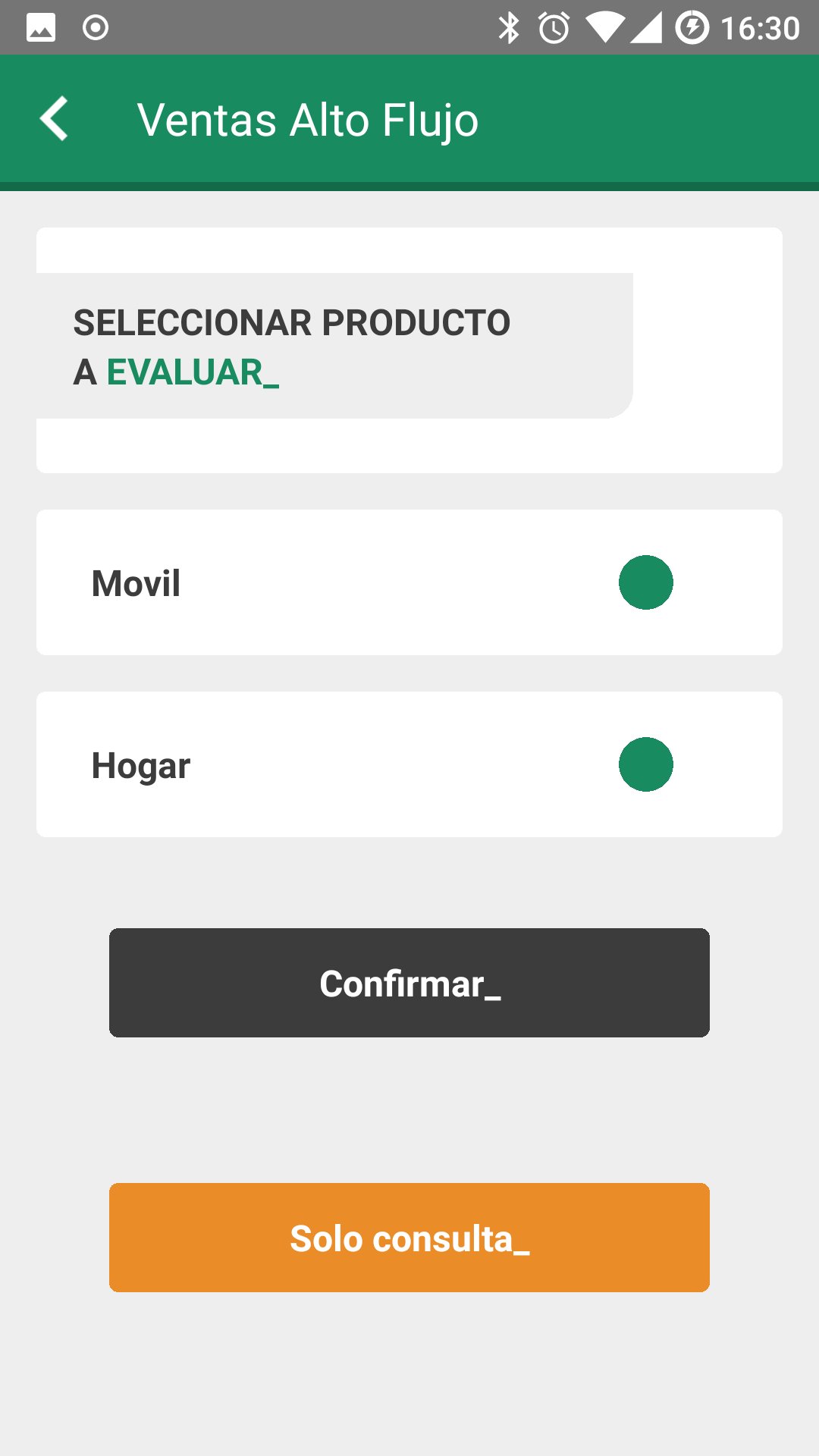The image size is (819, 1456).
Task: Select the Movil product option
Action: [x=409, y=582]
